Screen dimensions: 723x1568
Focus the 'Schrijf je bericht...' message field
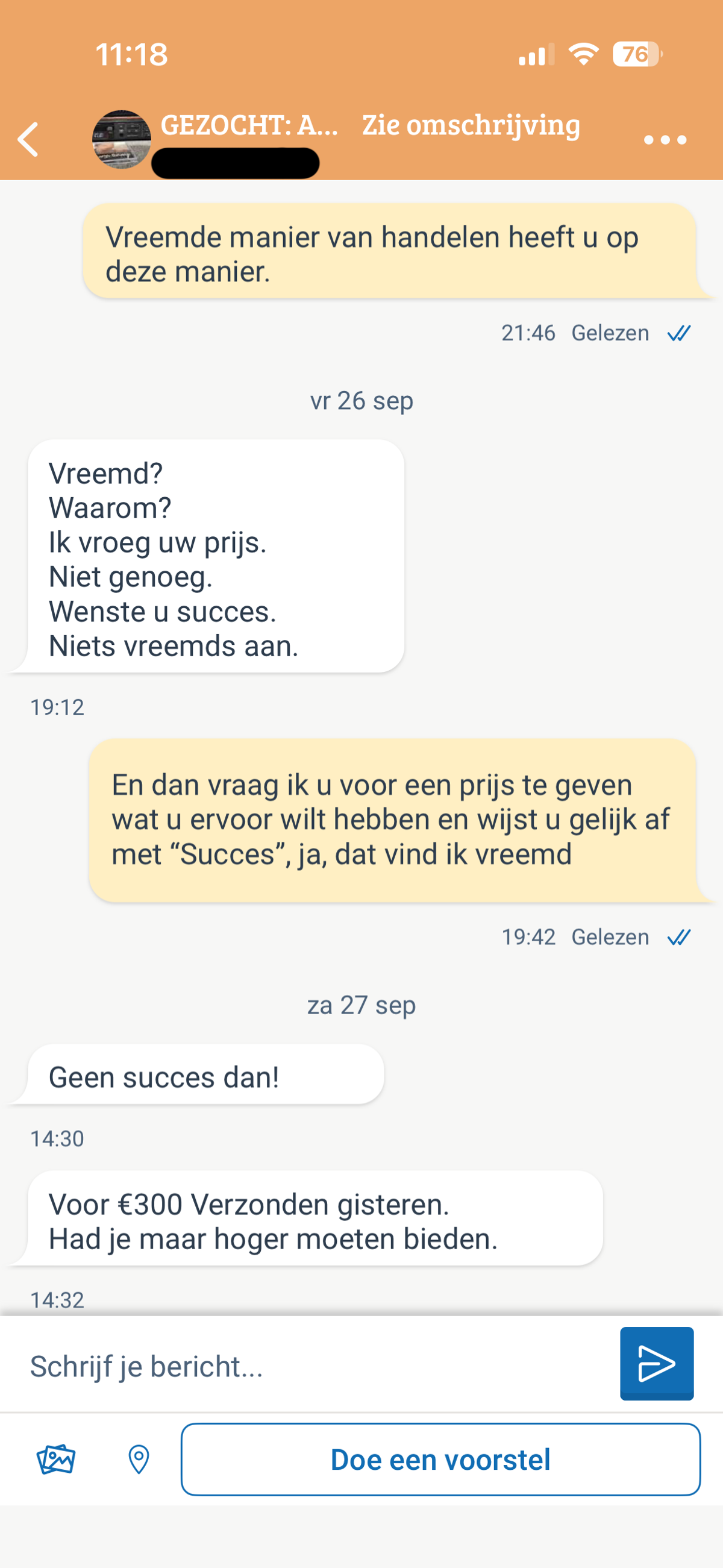click(316, 1366)
